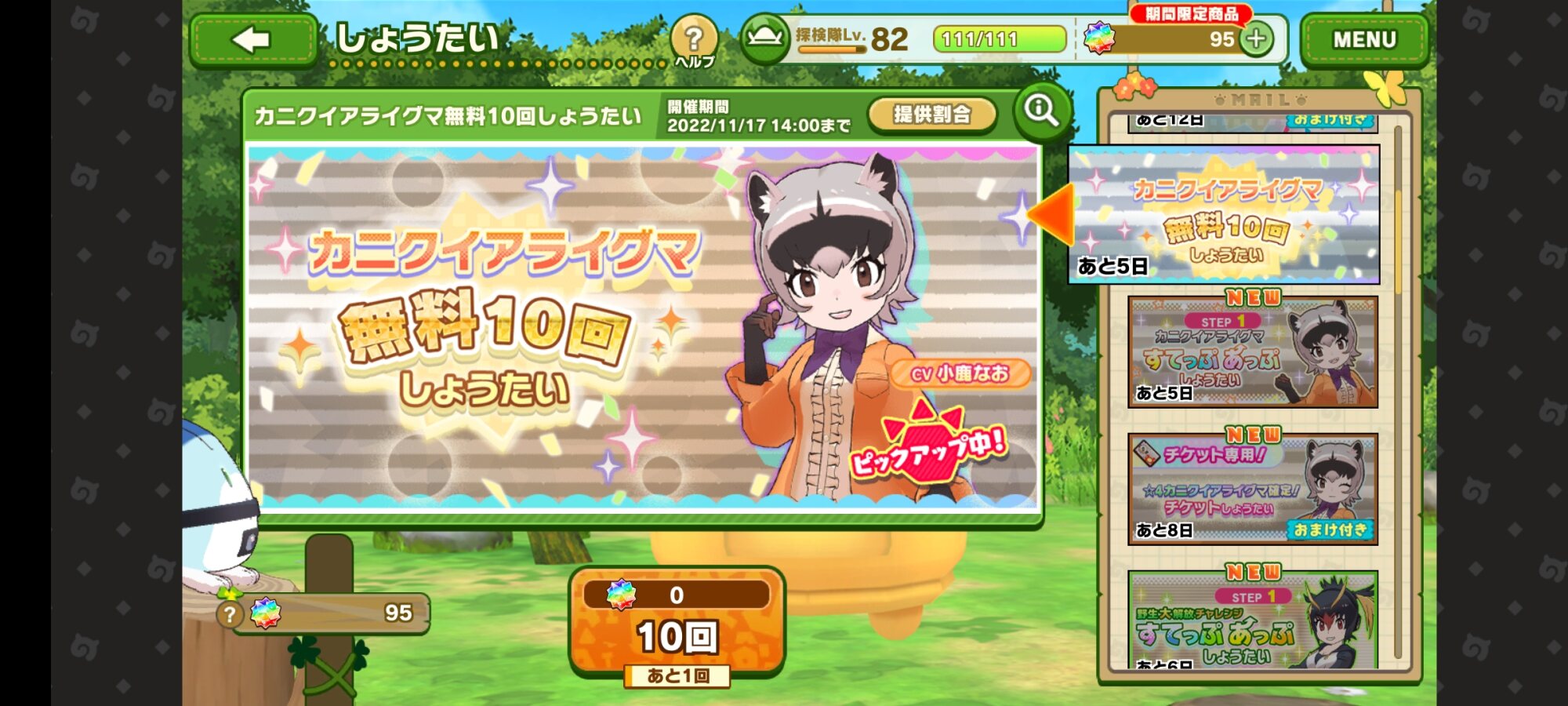
Task: Open the magnifier details icon
Action: (x=1042, y=111)
